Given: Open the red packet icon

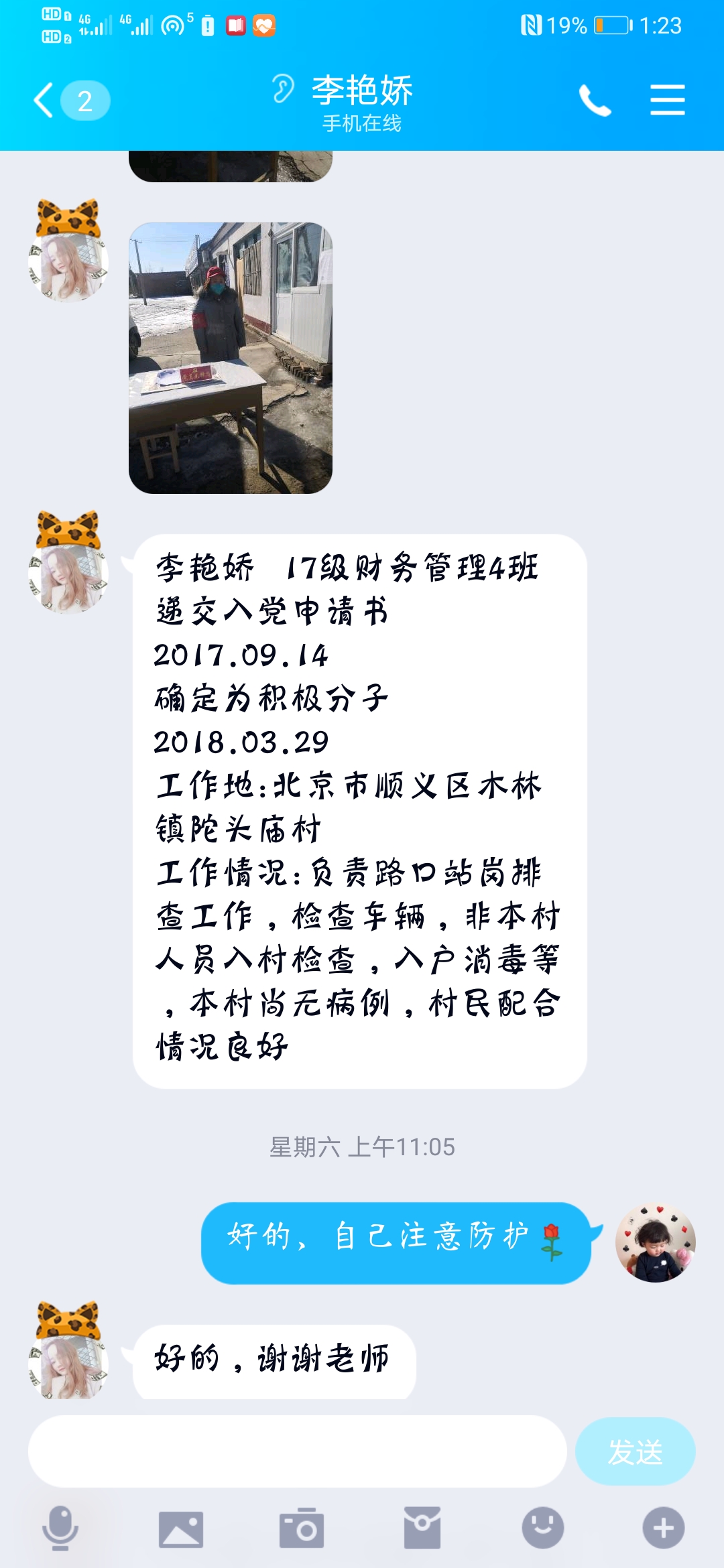Looking at the screenshot, I should click(422, 1528).
